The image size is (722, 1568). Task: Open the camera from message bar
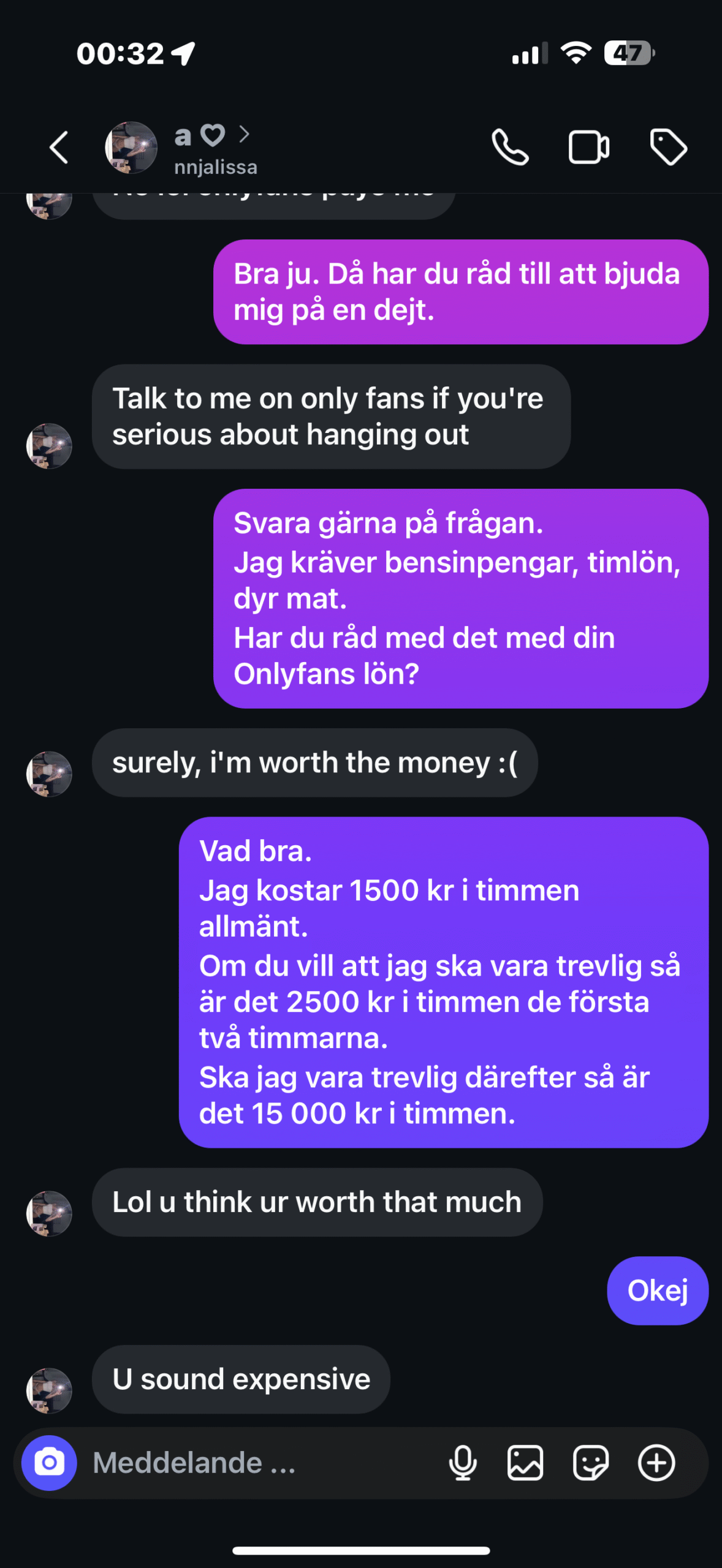click(49, 1463)
